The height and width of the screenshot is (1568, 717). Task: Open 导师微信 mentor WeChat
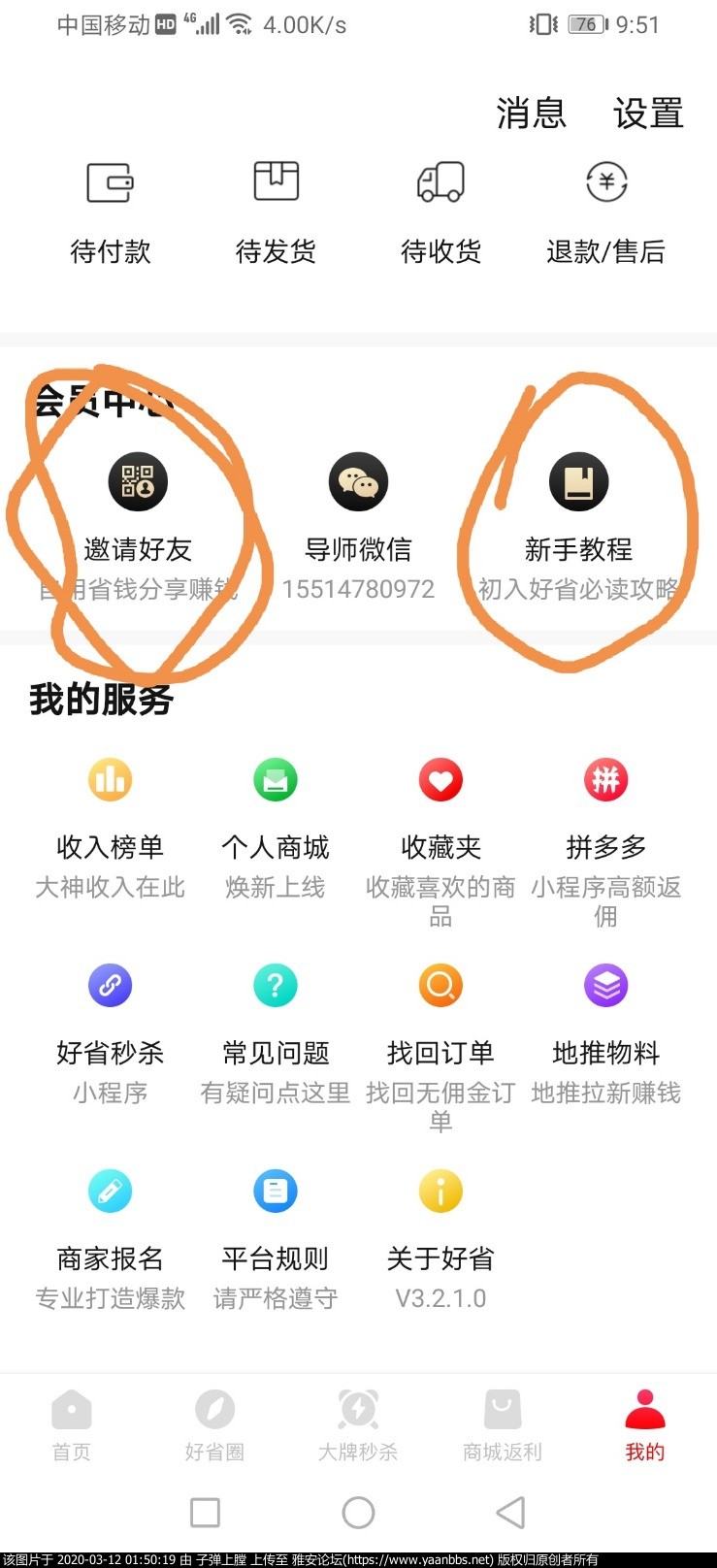pos(358,514)
